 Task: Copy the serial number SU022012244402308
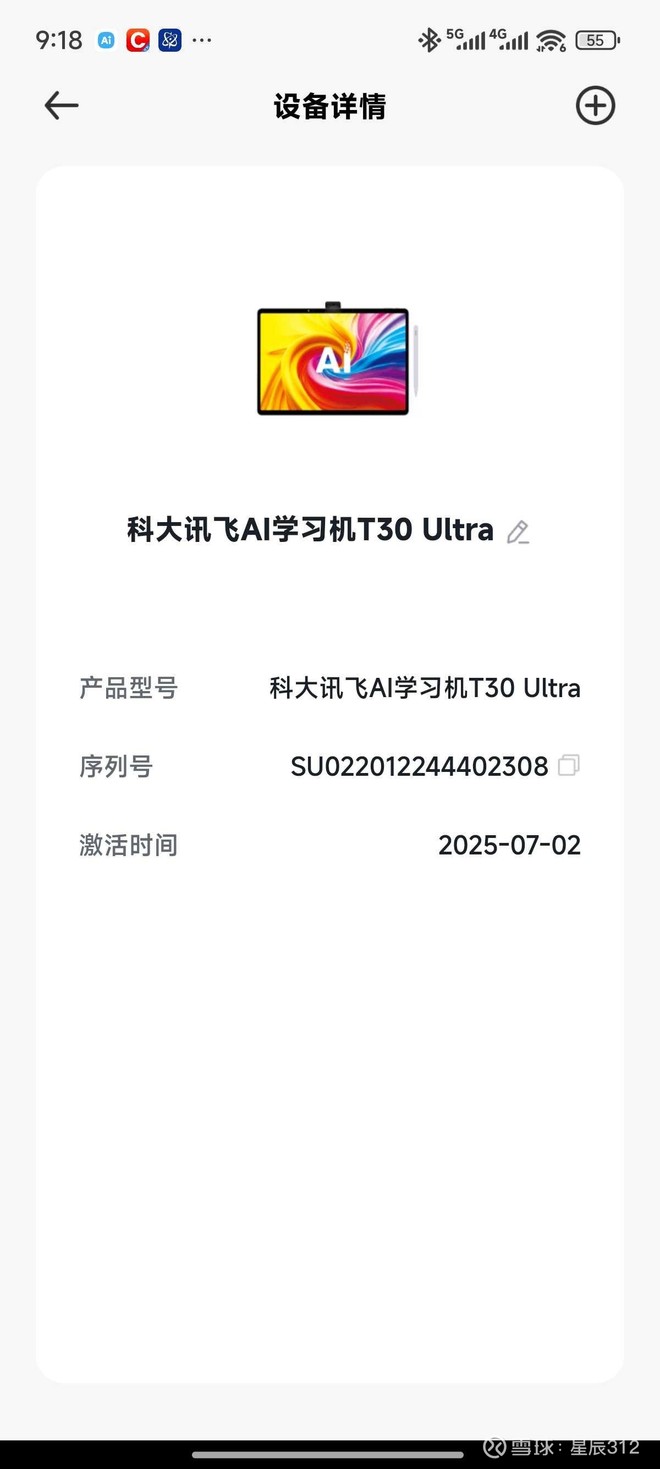point(568,766)
